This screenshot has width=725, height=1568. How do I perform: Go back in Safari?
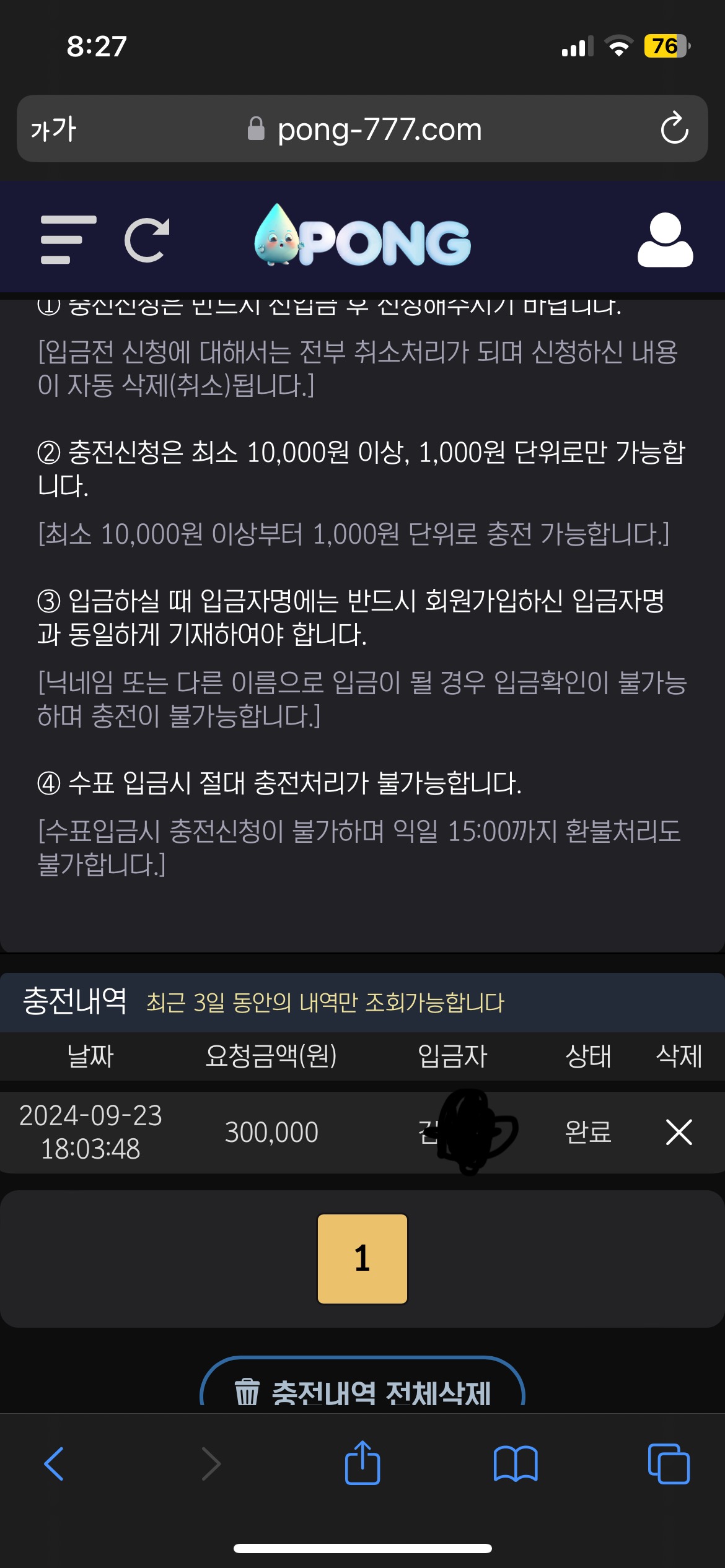55,1464
